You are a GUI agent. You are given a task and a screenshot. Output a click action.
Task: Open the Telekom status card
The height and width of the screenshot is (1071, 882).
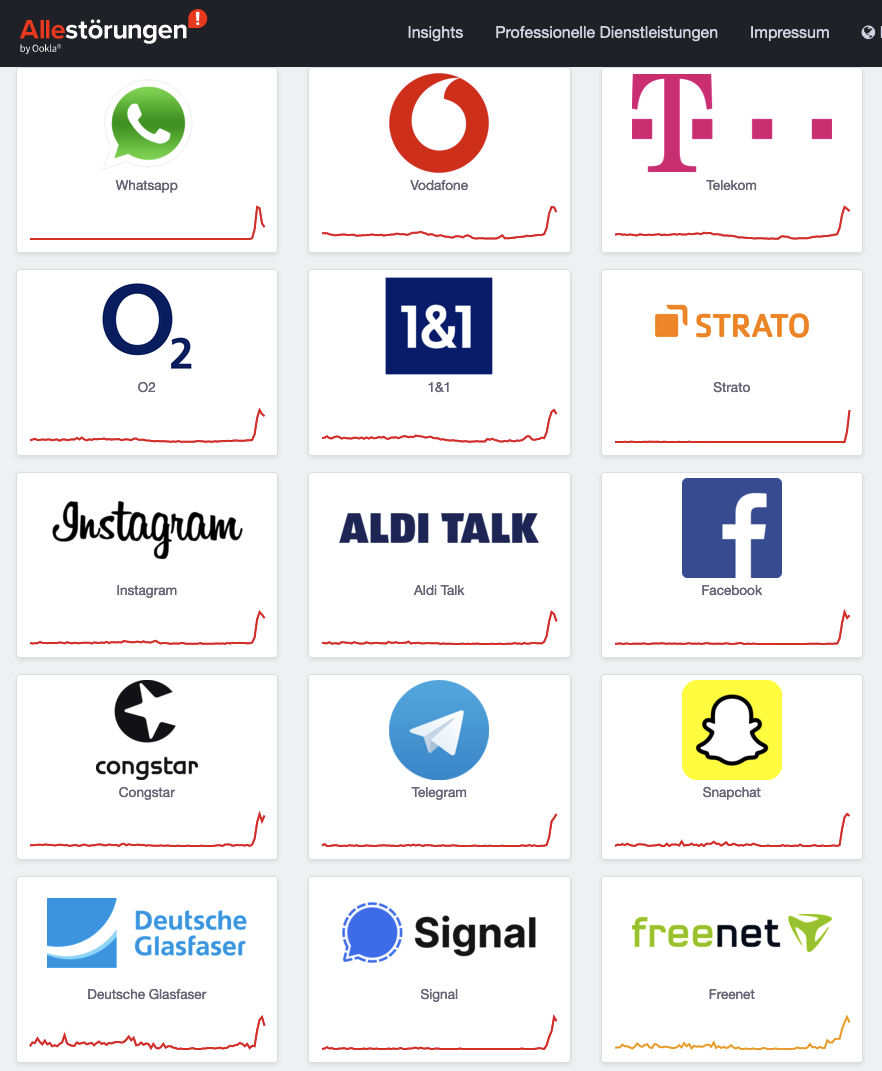pyautogui.click(x=731, y=160)
